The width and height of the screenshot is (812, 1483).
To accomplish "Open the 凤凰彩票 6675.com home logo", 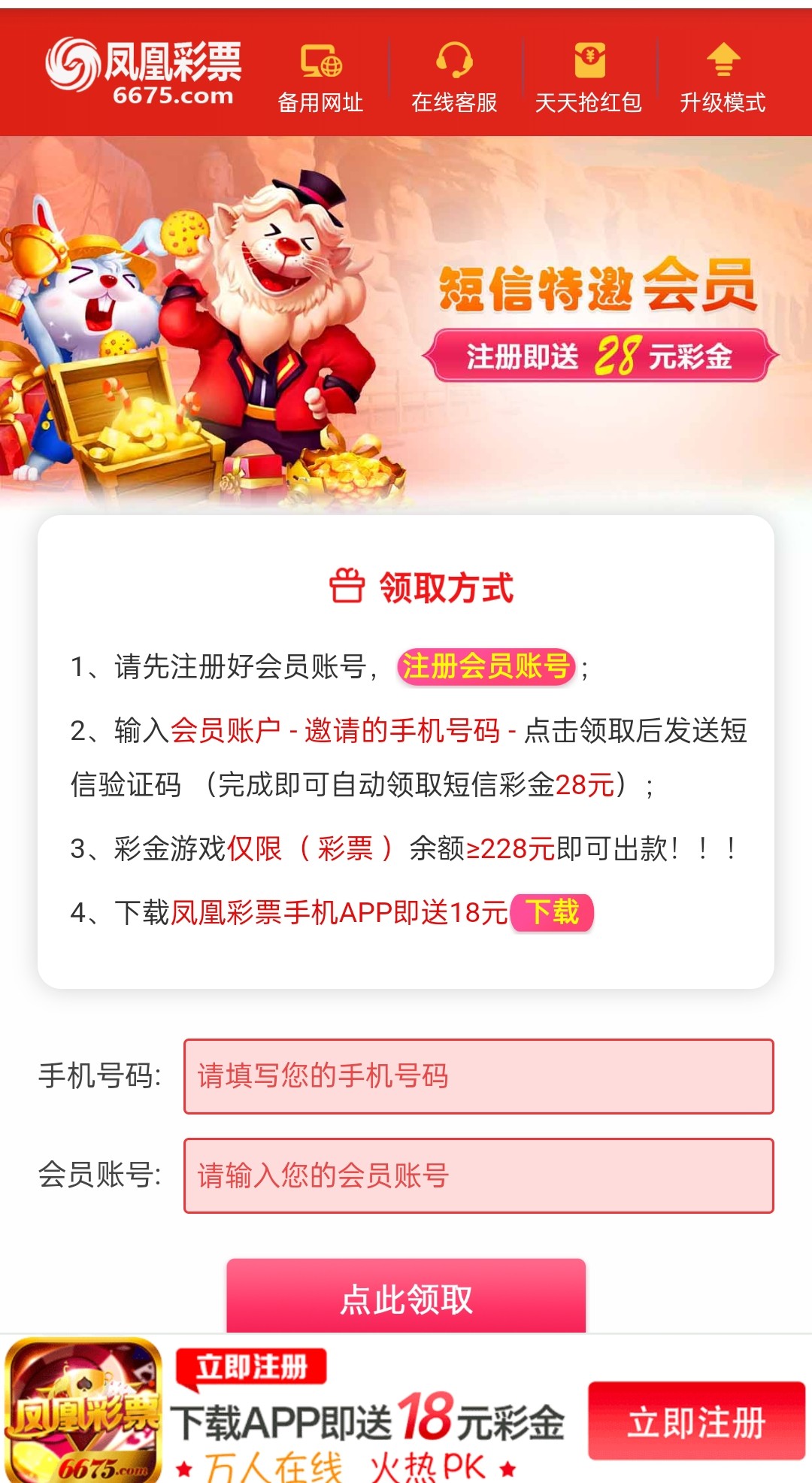I will click(144, 71).
